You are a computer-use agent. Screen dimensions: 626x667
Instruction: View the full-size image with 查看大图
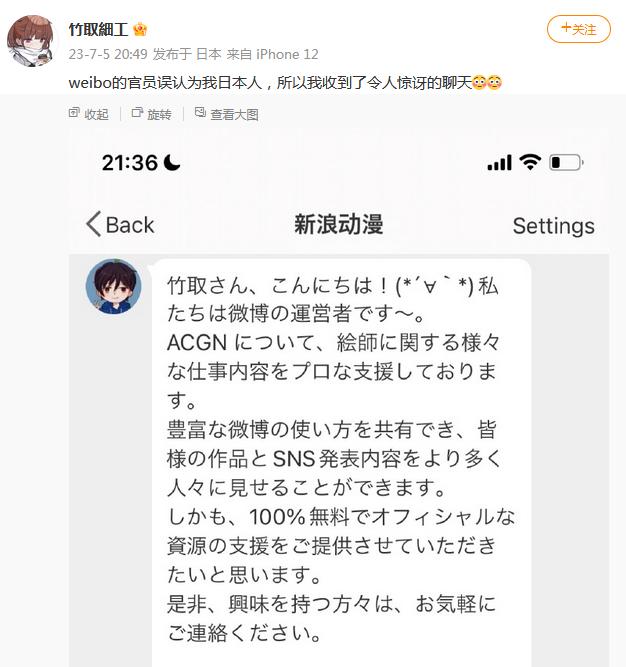(x=226, y=115)
